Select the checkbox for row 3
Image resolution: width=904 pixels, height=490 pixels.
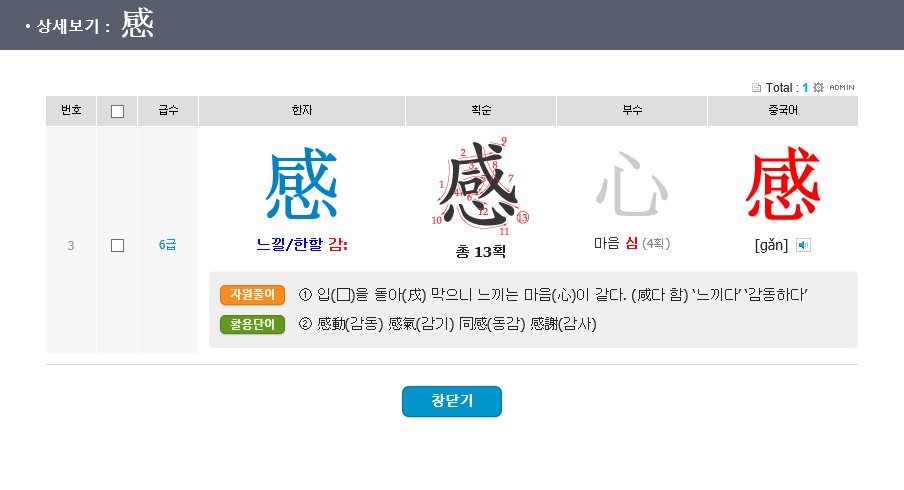[117, 245]
